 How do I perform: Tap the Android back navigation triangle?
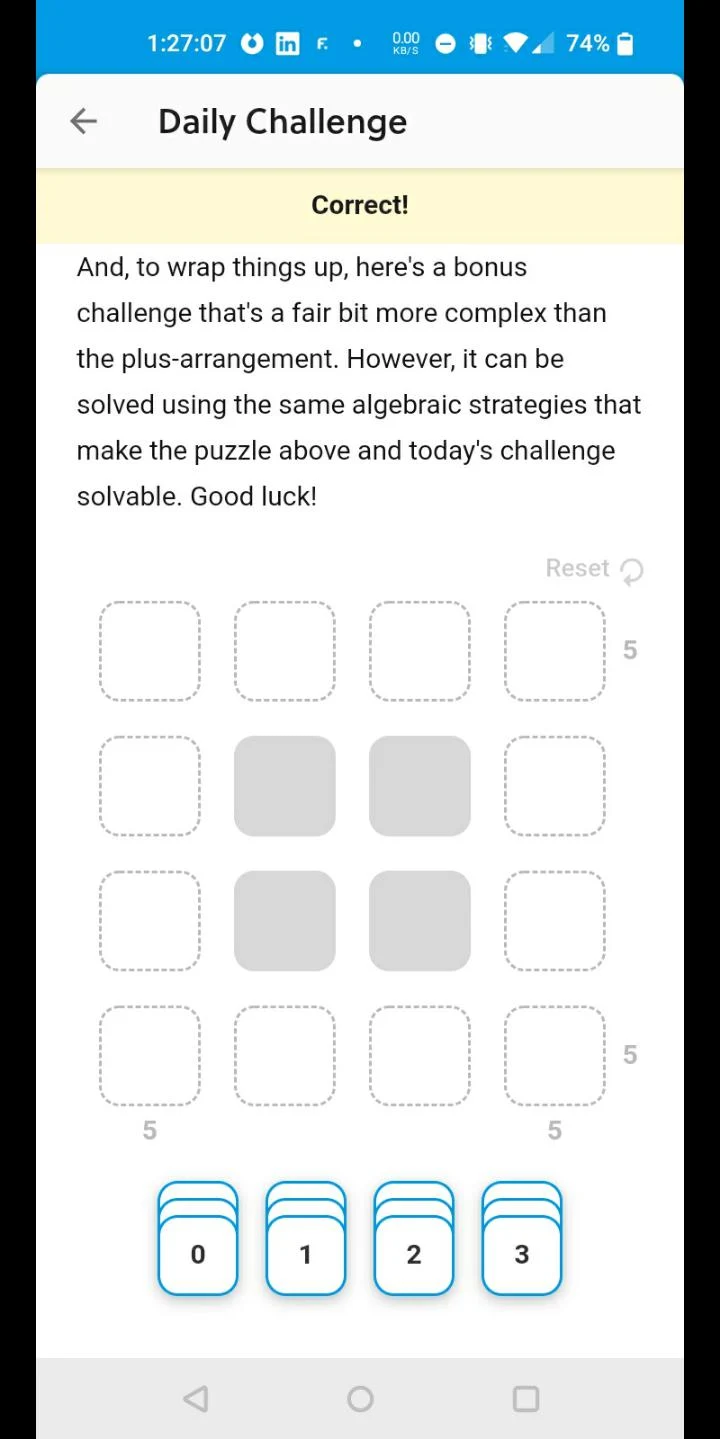(196, 1399)
